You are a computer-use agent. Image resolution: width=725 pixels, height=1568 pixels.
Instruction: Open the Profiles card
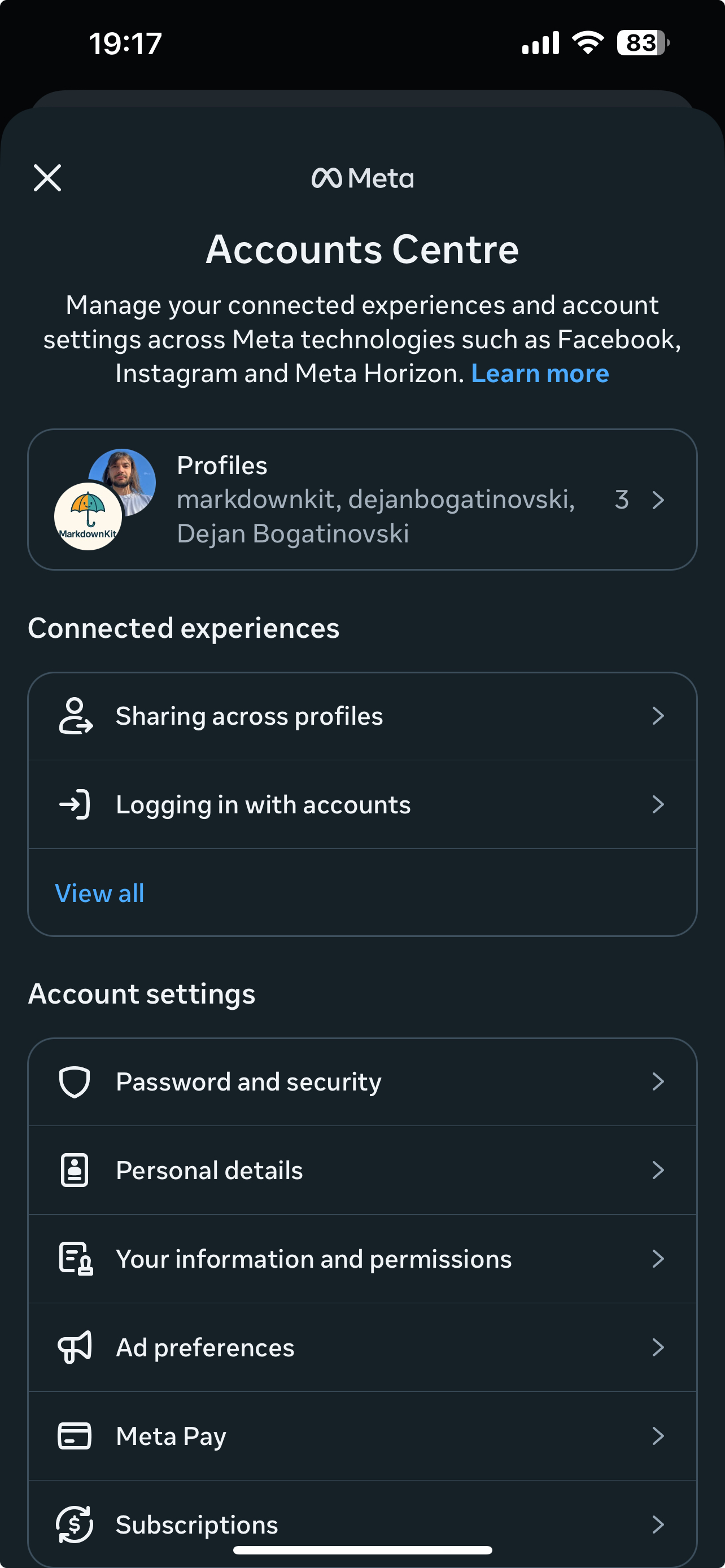(x=362, y=499)
